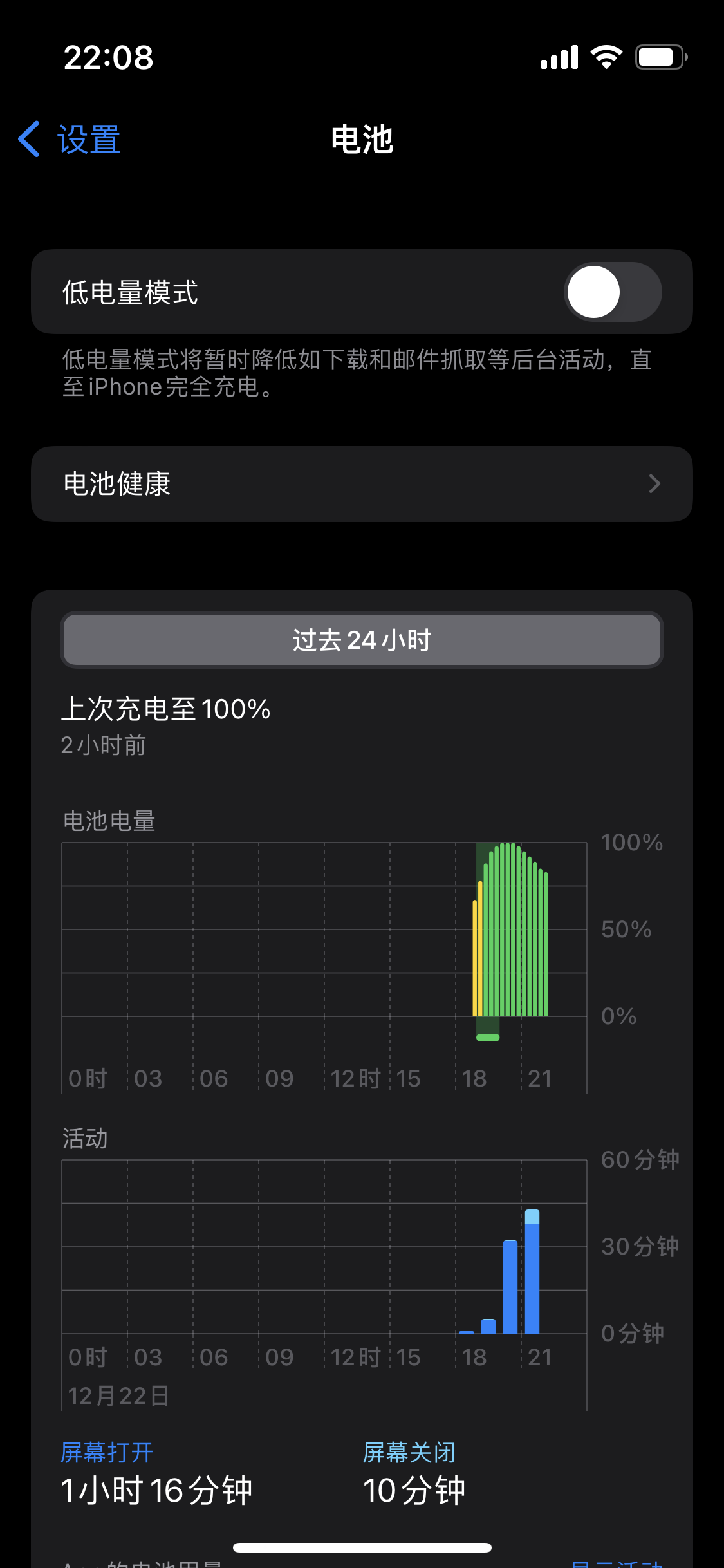Tap the tallest blue bar in 活动 chart
Viewport: 724px width, 1568px height.
pyautogui.click(x=532, y=1273)
